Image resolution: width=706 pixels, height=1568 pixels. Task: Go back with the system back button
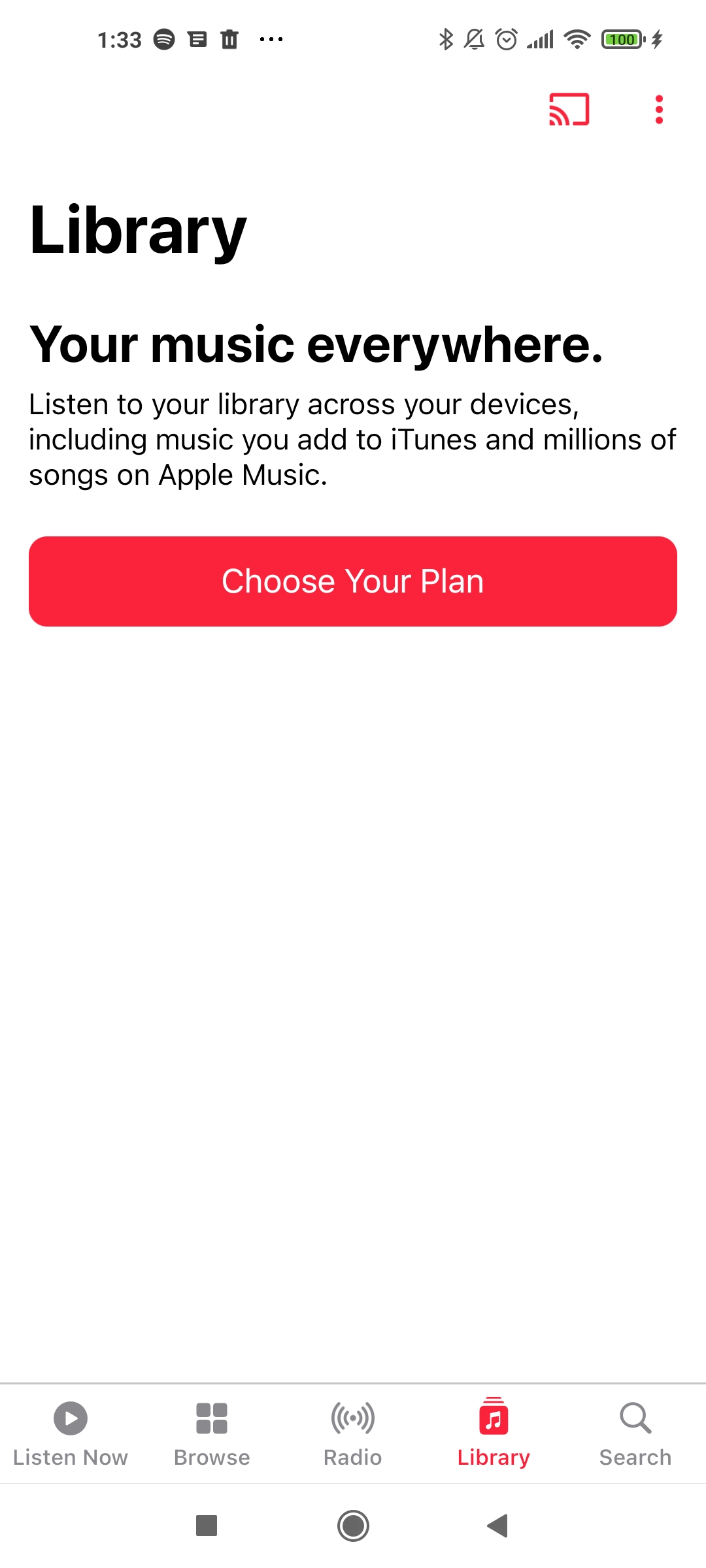[x=498, y=1526]
